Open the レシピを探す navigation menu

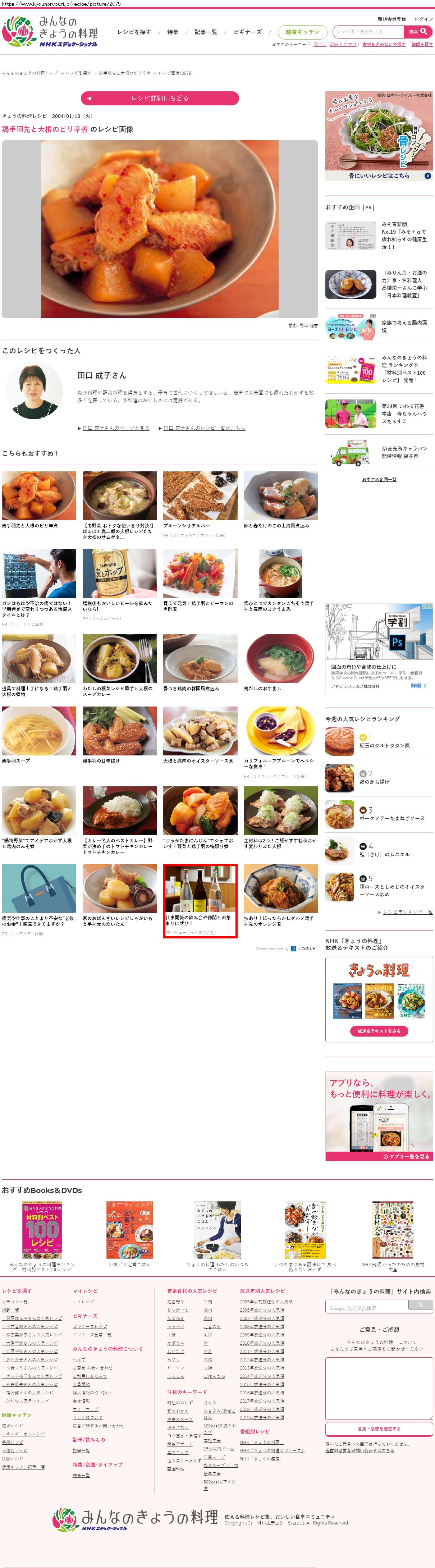tap(134, 32)
